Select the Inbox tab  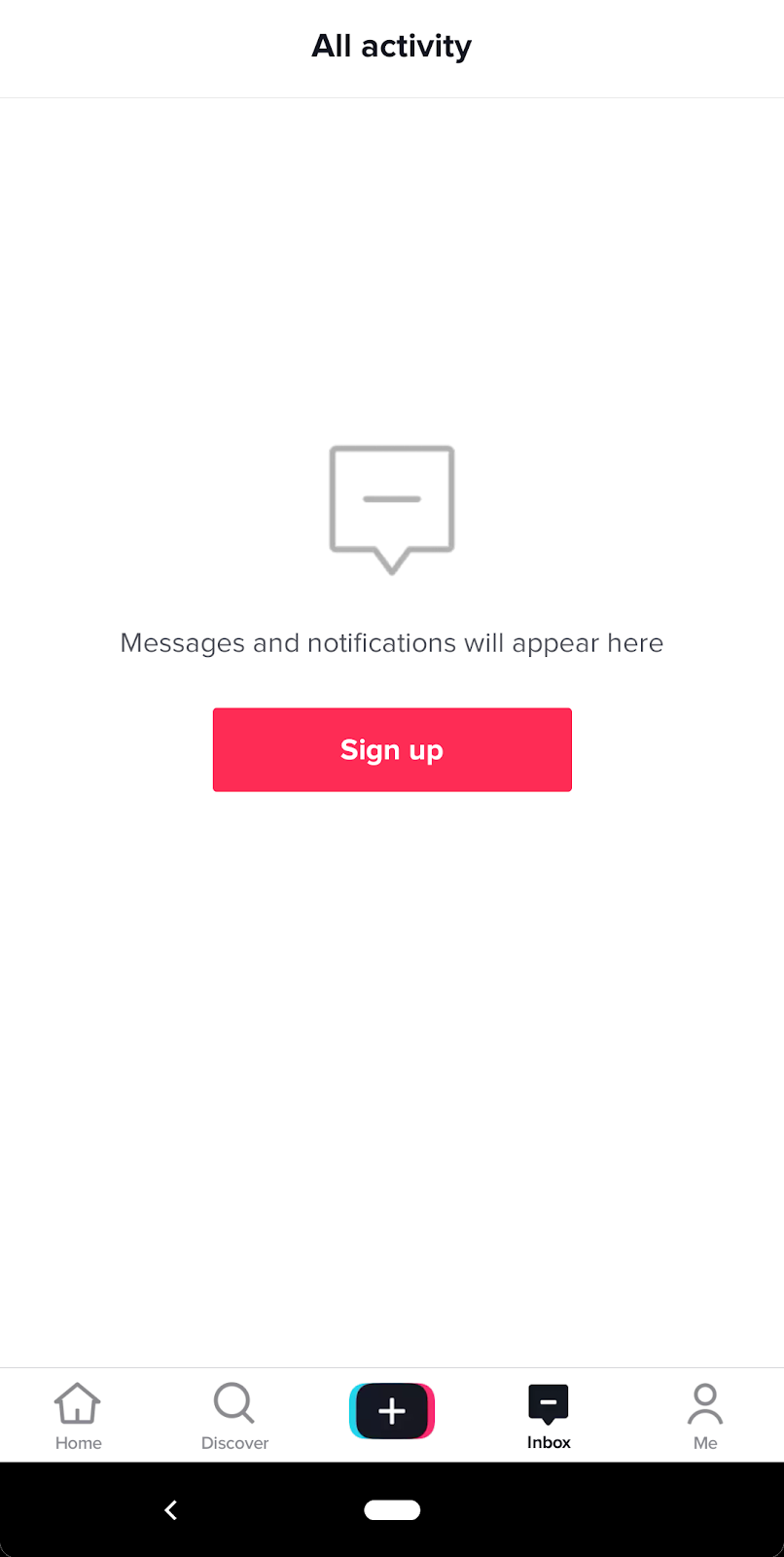click(549, 1416)
